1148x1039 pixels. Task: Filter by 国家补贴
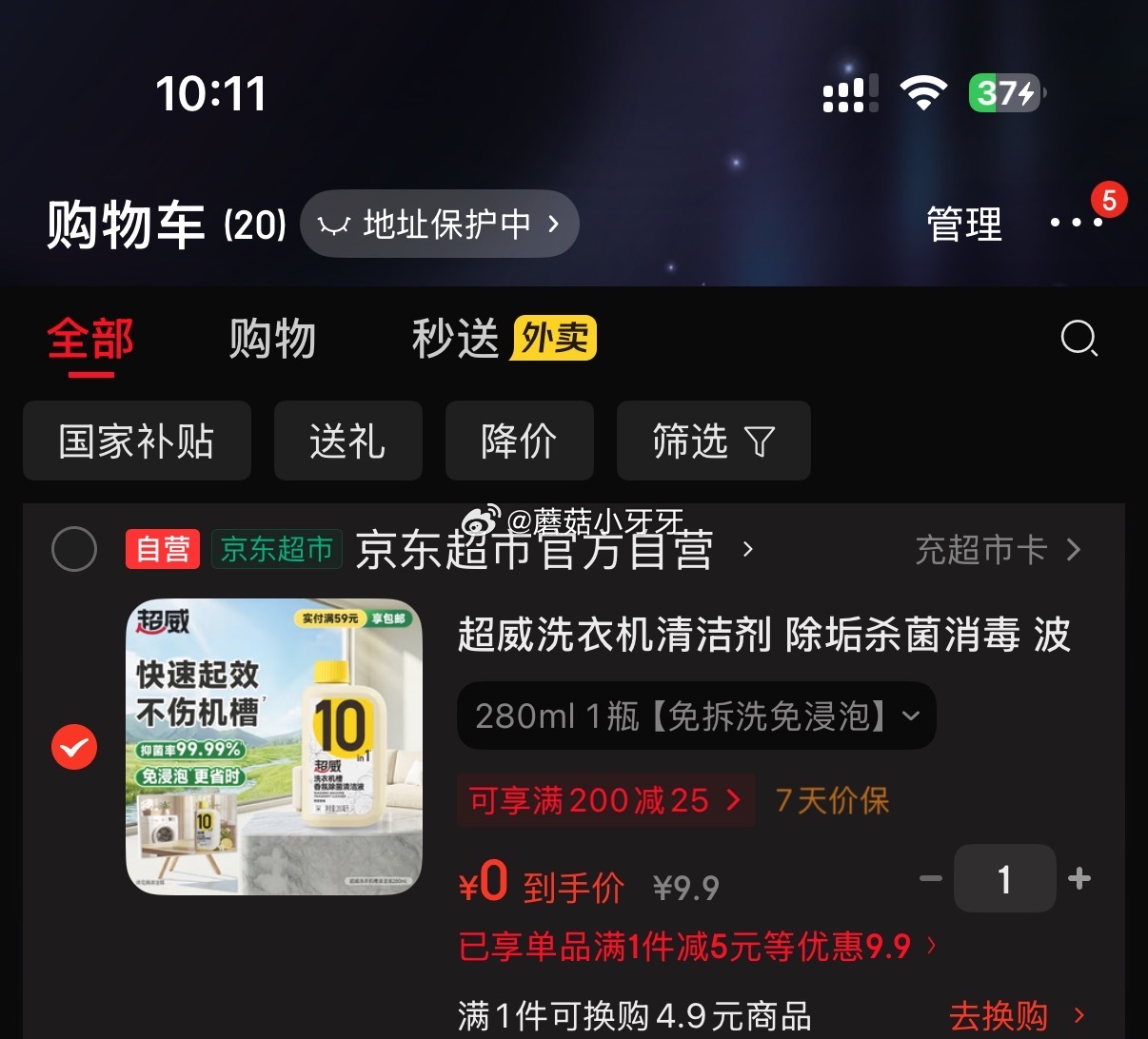pyautogui.click(x=137, y=441)
